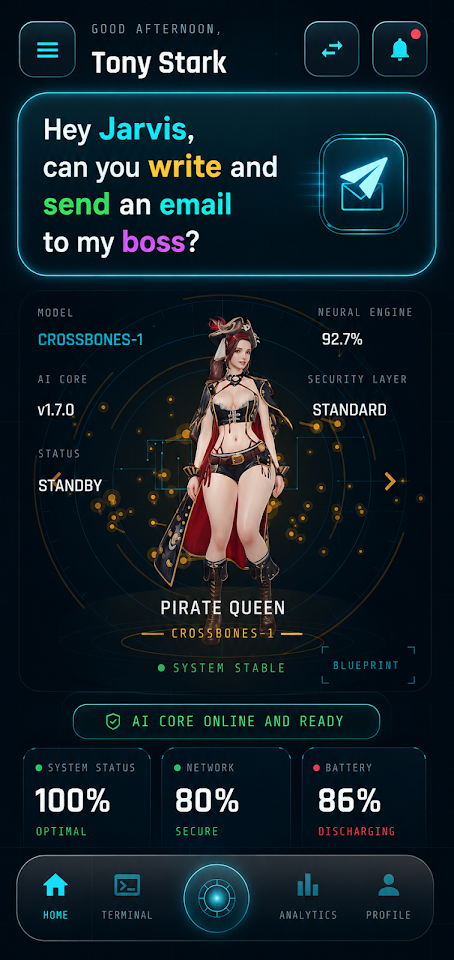This screenshot has height=960, width=454.
Task: Open the Battery card
Action: (x=364, y=797)
